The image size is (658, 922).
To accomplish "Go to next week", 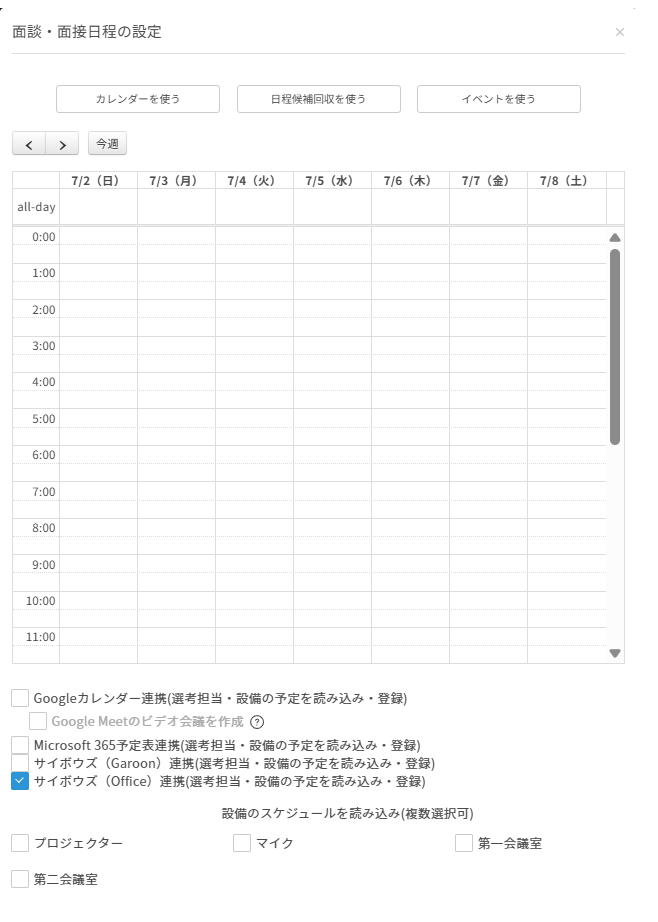I will (62, 145).
